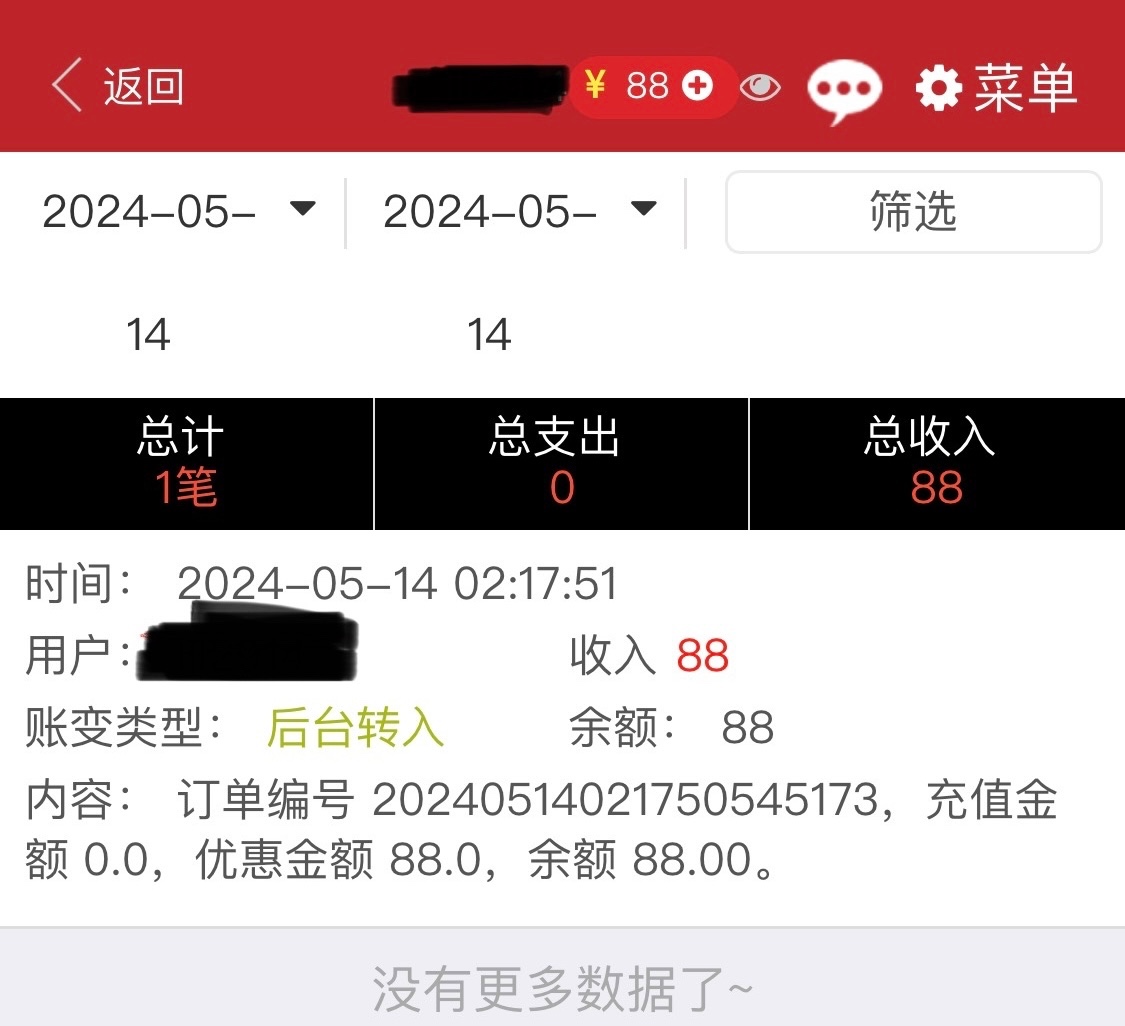This screenshot has height=1026, width=1125.
Task: Tap the ¥88 balance recharge plus
Action: (697, 87)
